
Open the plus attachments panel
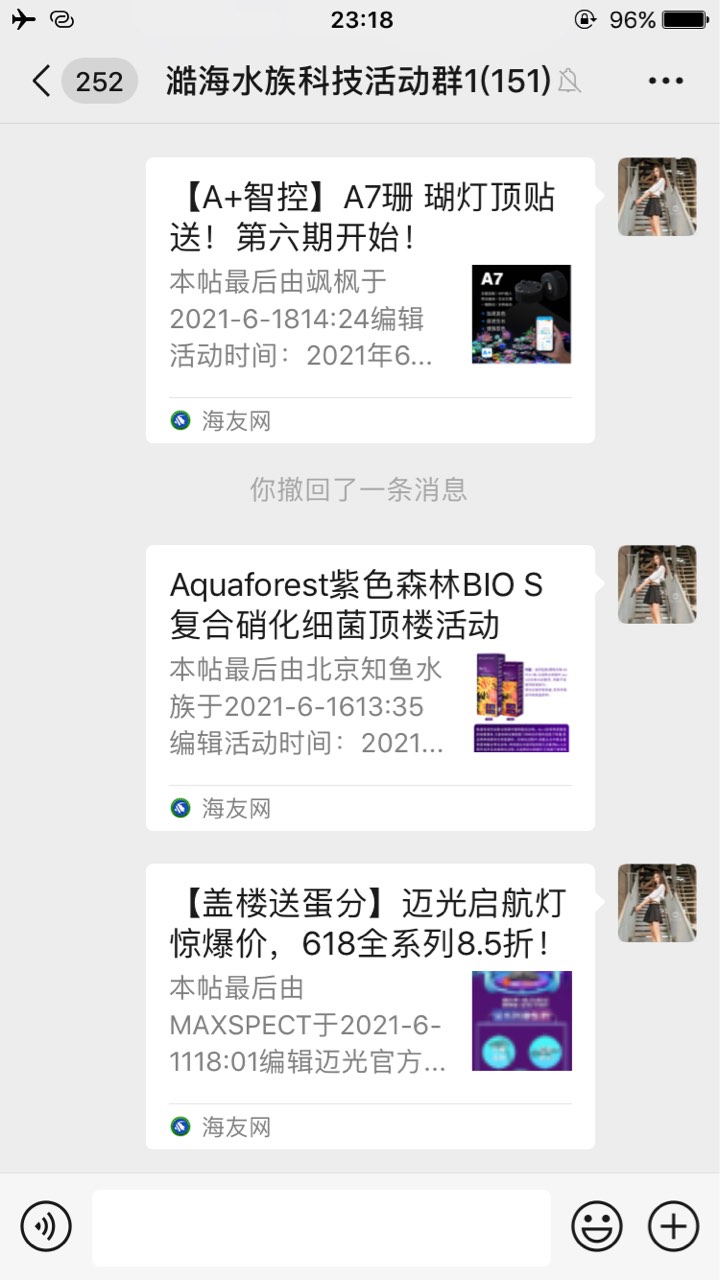[674, 1226]
